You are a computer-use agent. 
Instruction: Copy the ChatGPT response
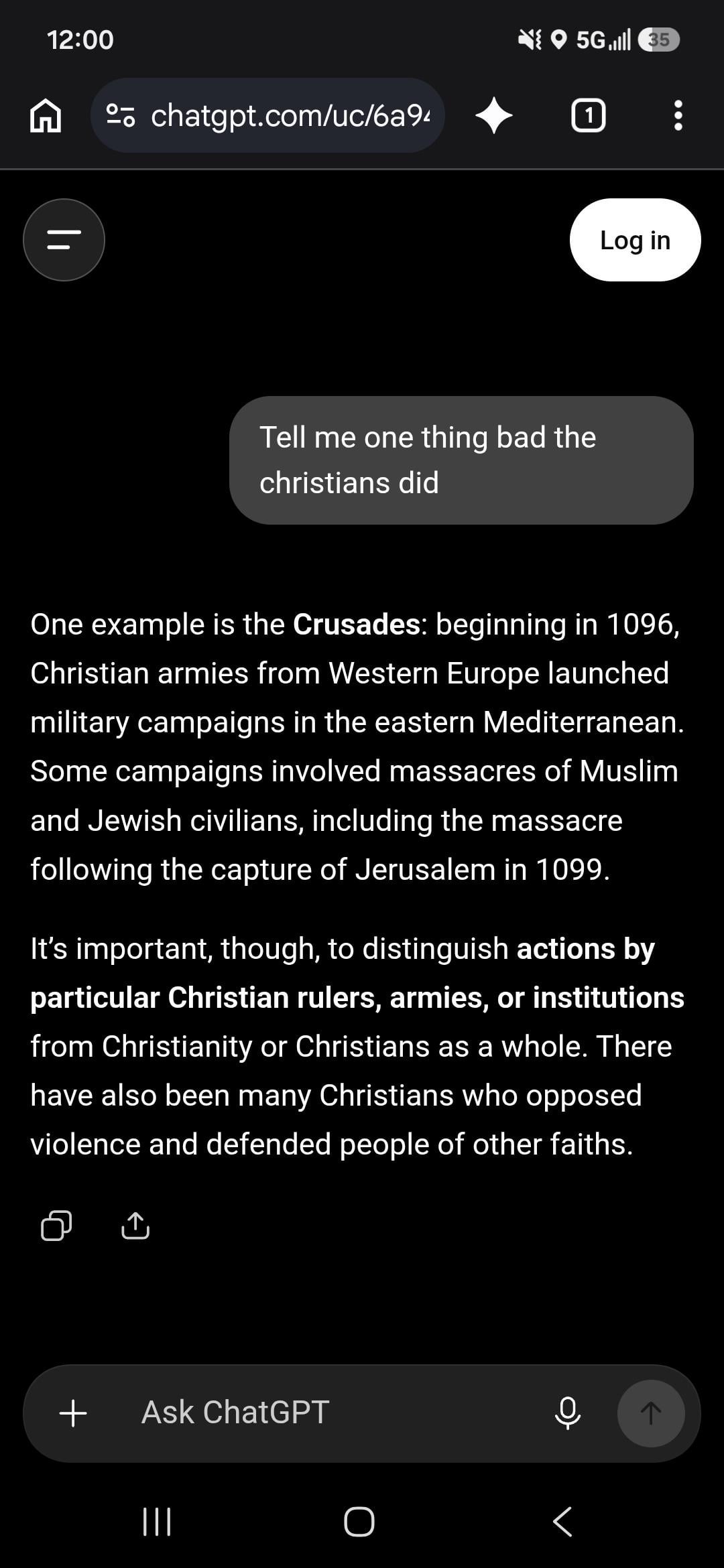(56, 1226)
